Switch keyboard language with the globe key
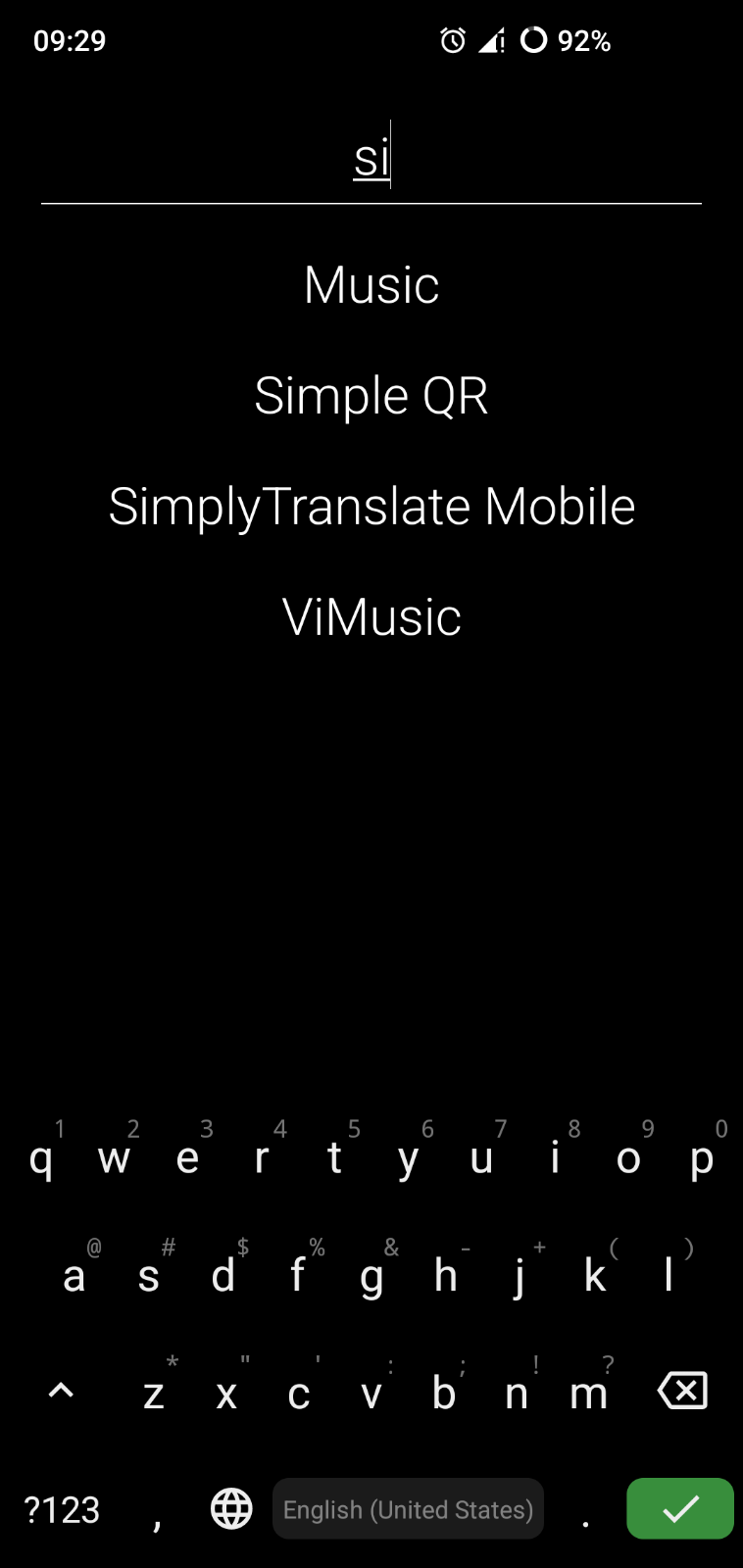Image resolution: width=743 pixels, height=1568 pixels. [x=231, y=1508]
